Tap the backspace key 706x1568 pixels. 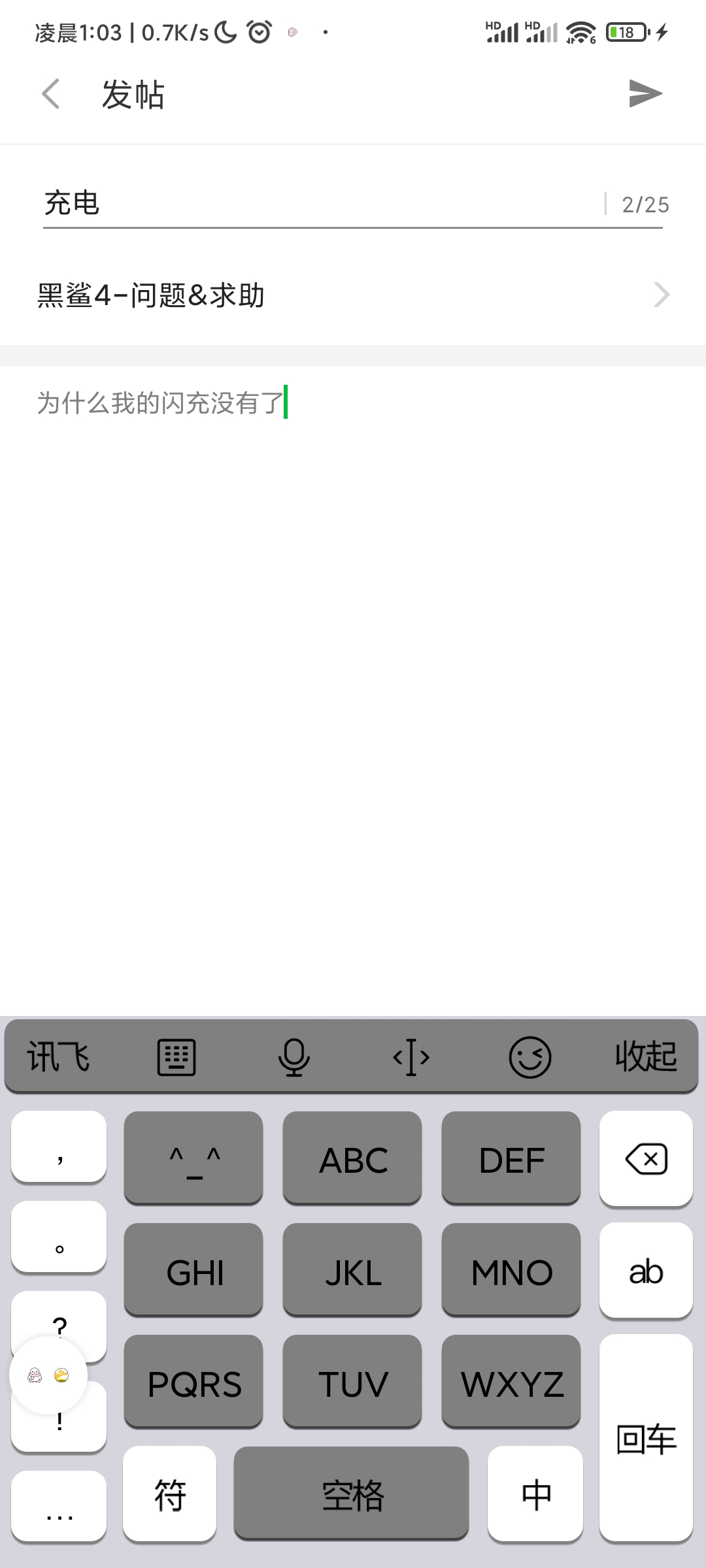[x=646, y=1158]
